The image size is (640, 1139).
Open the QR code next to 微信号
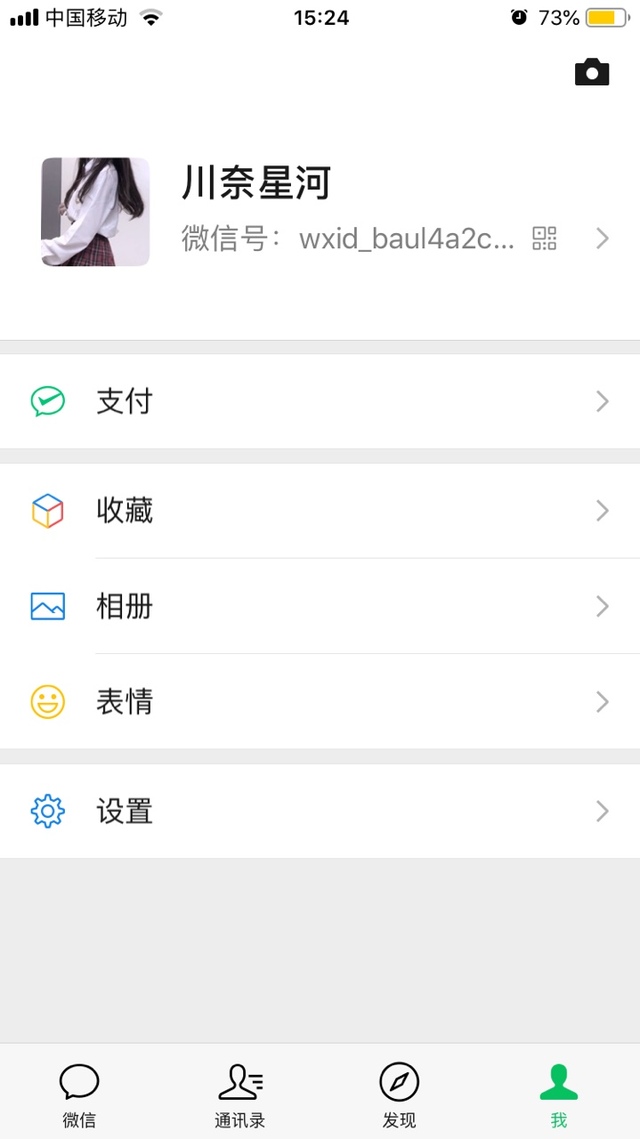(x=544, y=238)
